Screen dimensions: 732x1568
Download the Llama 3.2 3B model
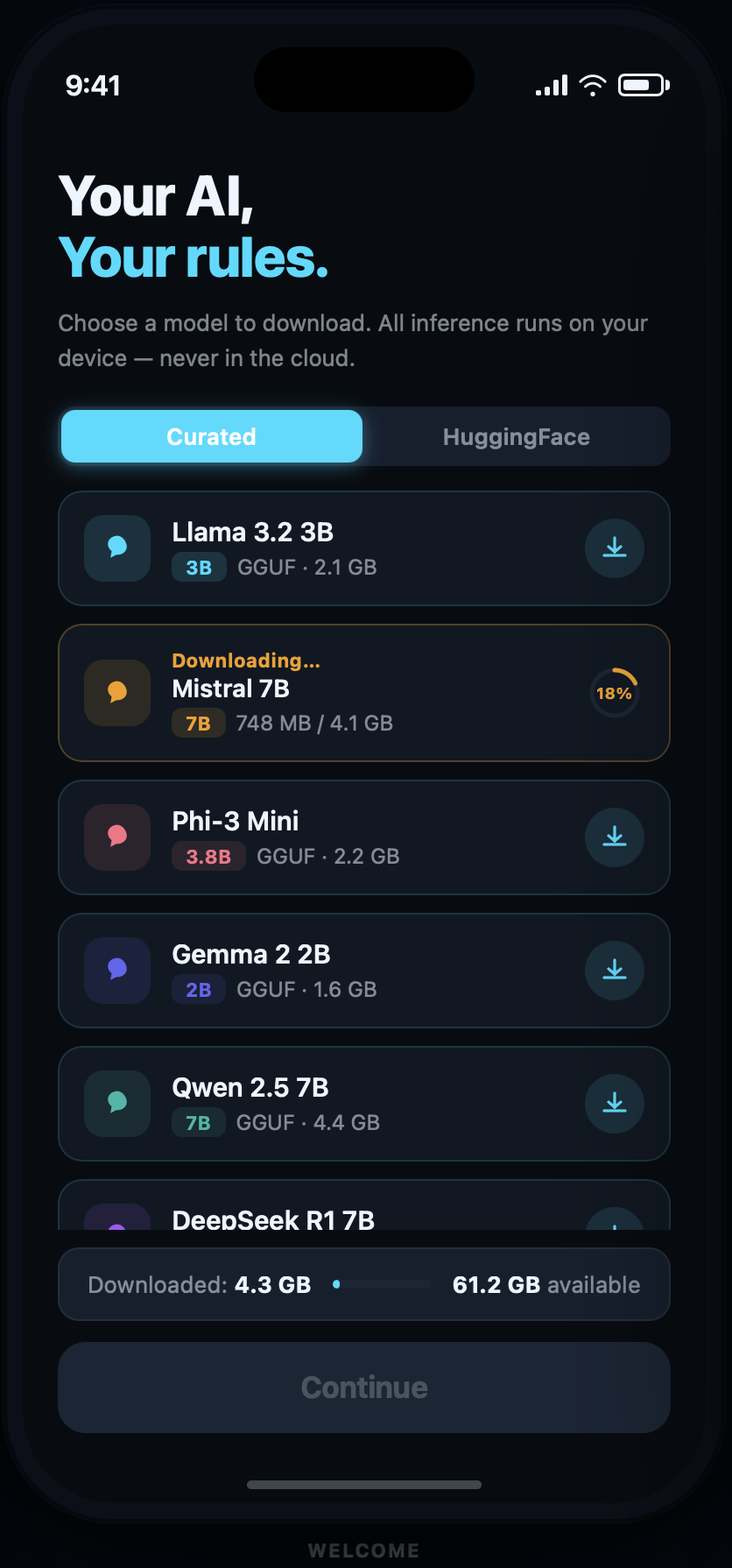click(615, 548)
